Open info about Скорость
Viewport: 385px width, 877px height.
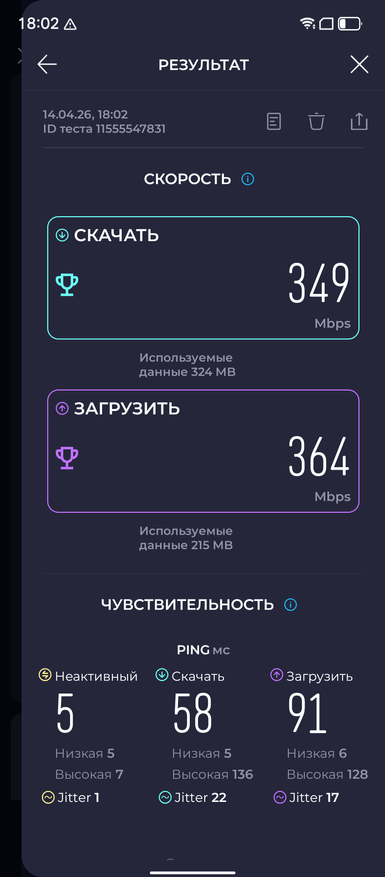point(247,180)
